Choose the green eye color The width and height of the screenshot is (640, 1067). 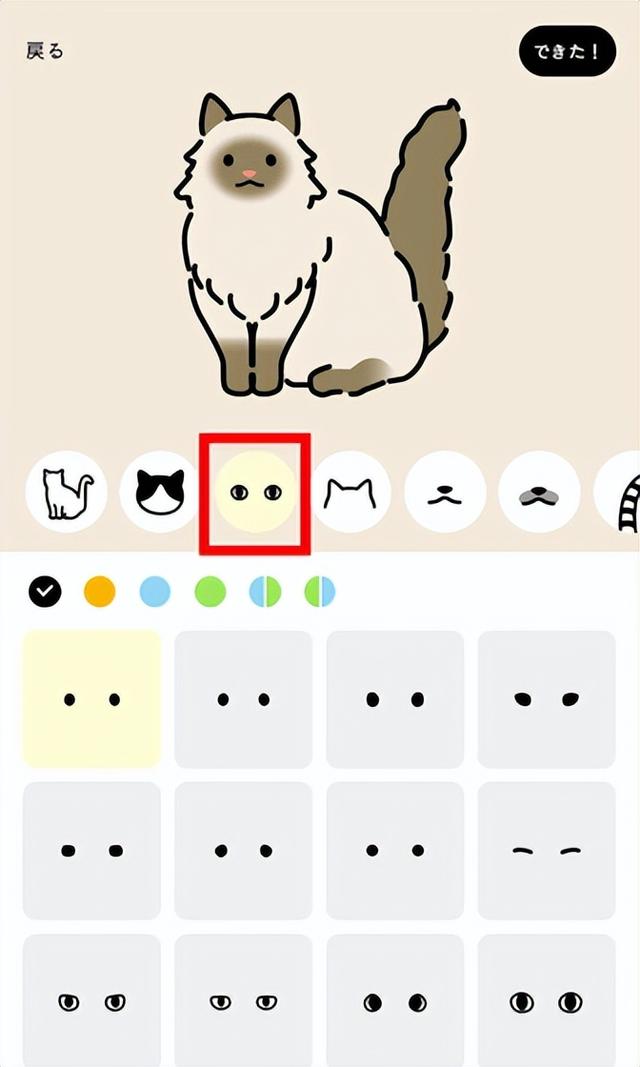(x=210, y=592)
